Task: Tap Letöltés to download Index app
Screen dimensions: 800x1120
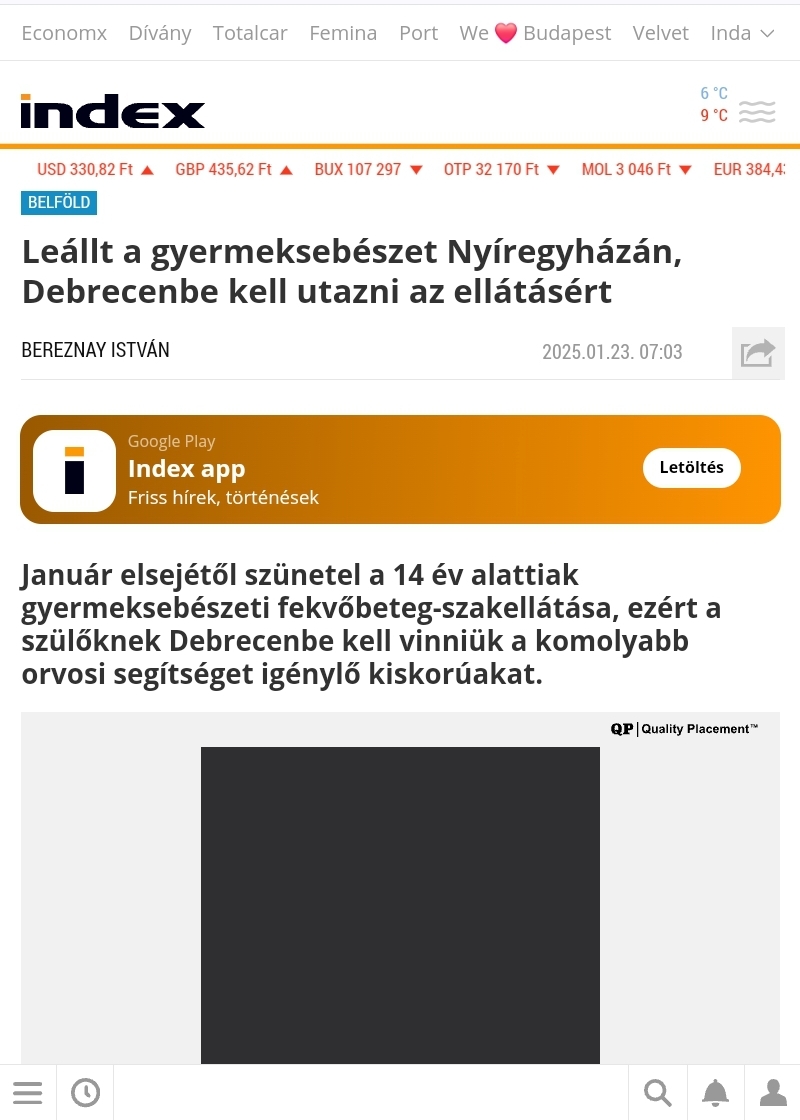Action: pyautogui.click(x=691, y=468)
